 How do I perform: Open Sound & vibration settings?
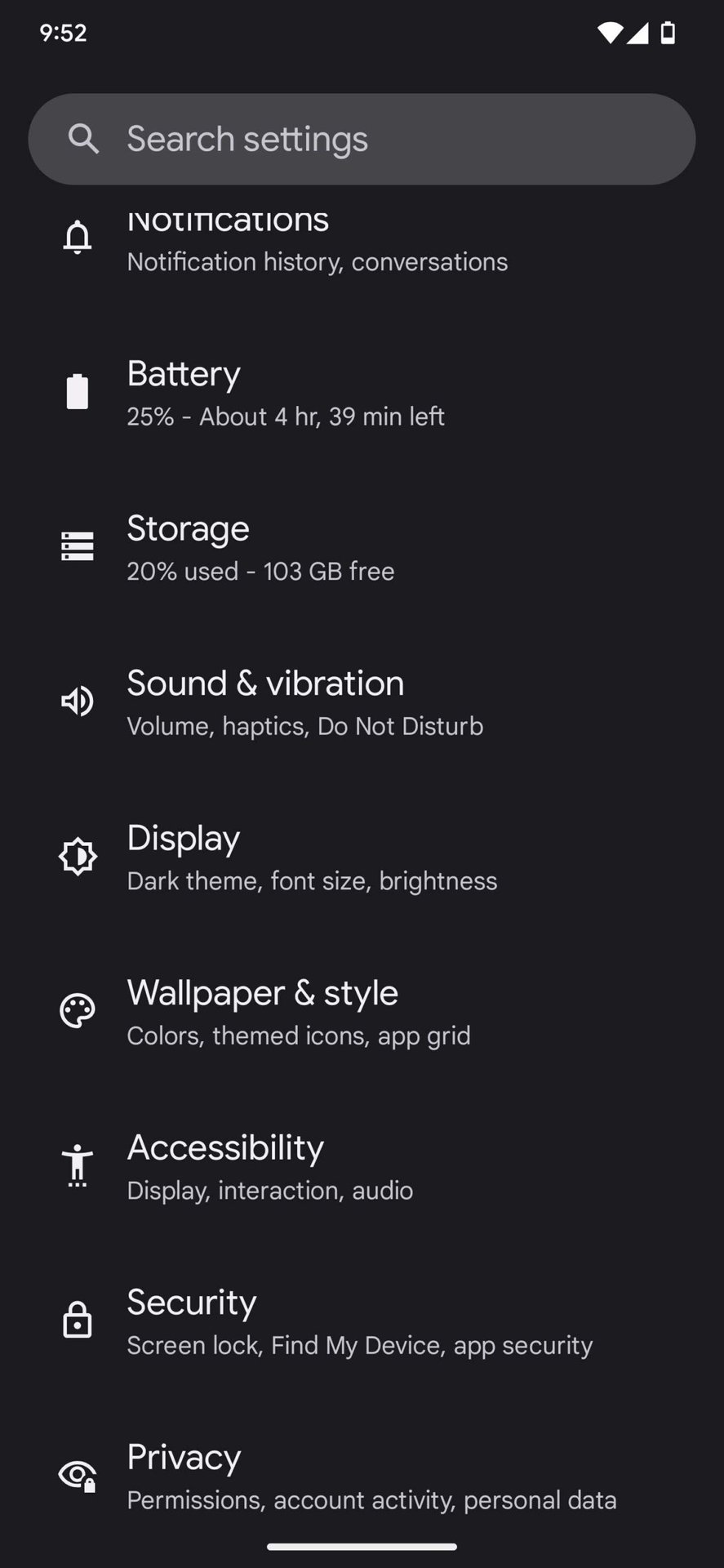tap(305, 702)
